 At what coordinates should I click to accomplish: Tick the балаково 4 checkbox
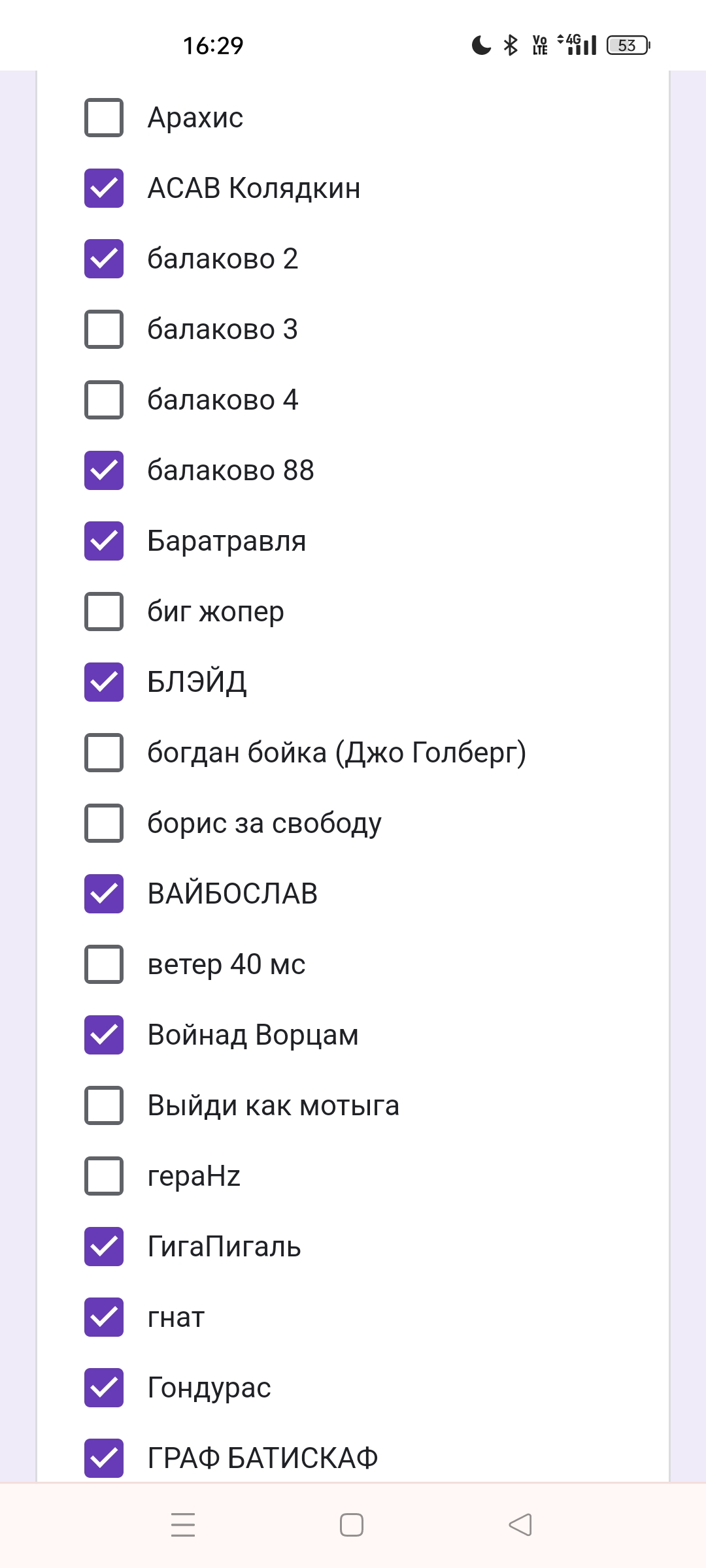click(104, 400)
